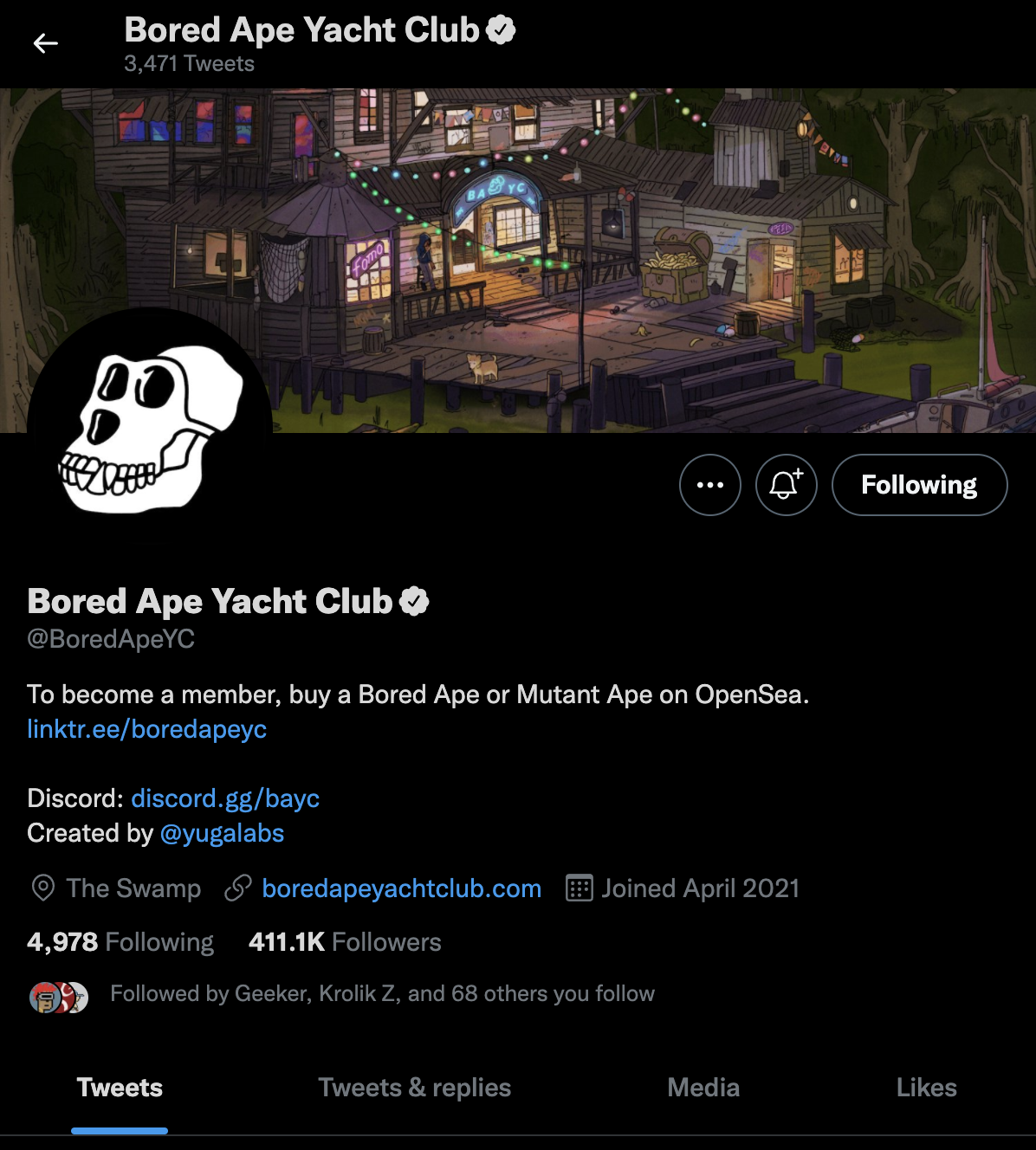View the 411.1K Followers list
The image size is (1036, 1150).
345,942
